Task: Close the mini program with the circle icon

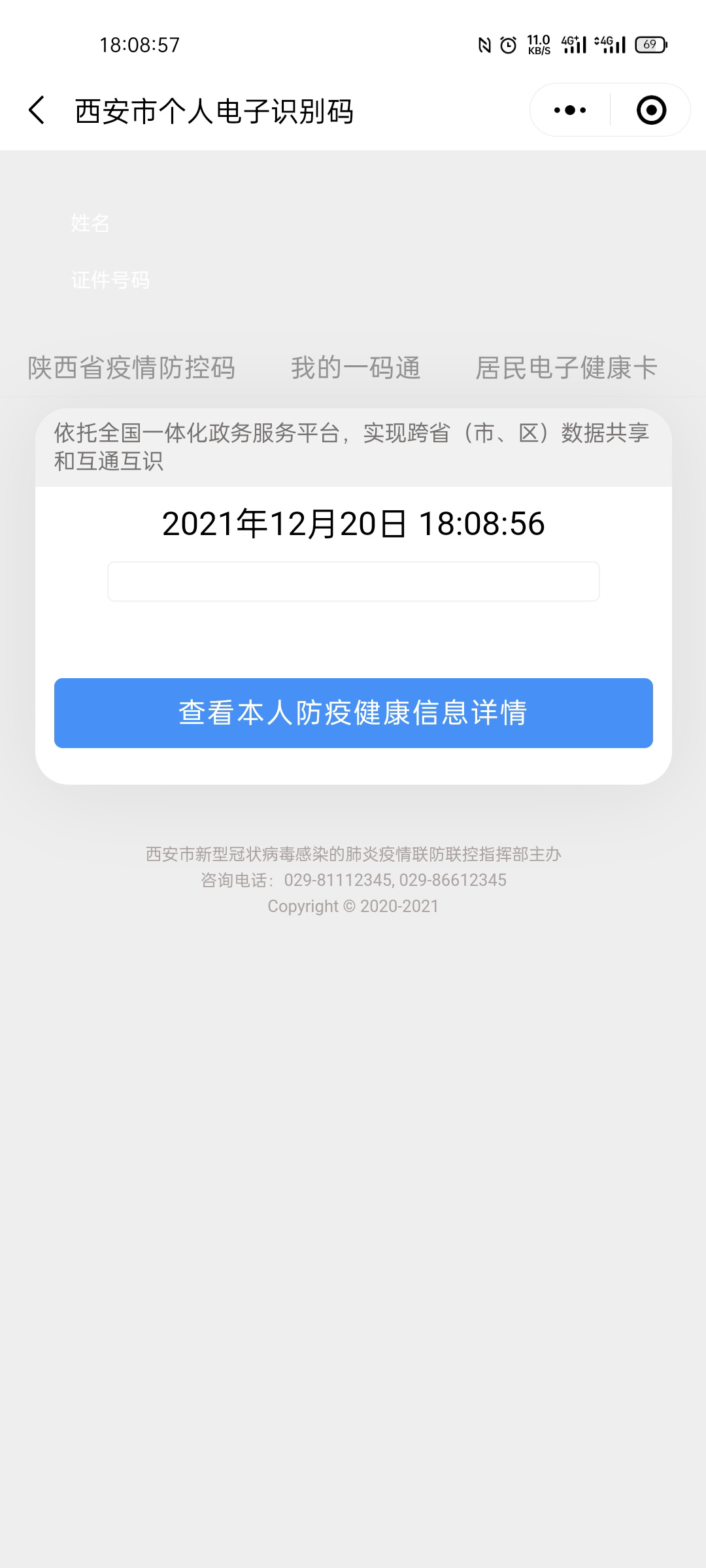Action: coord(651,110)
